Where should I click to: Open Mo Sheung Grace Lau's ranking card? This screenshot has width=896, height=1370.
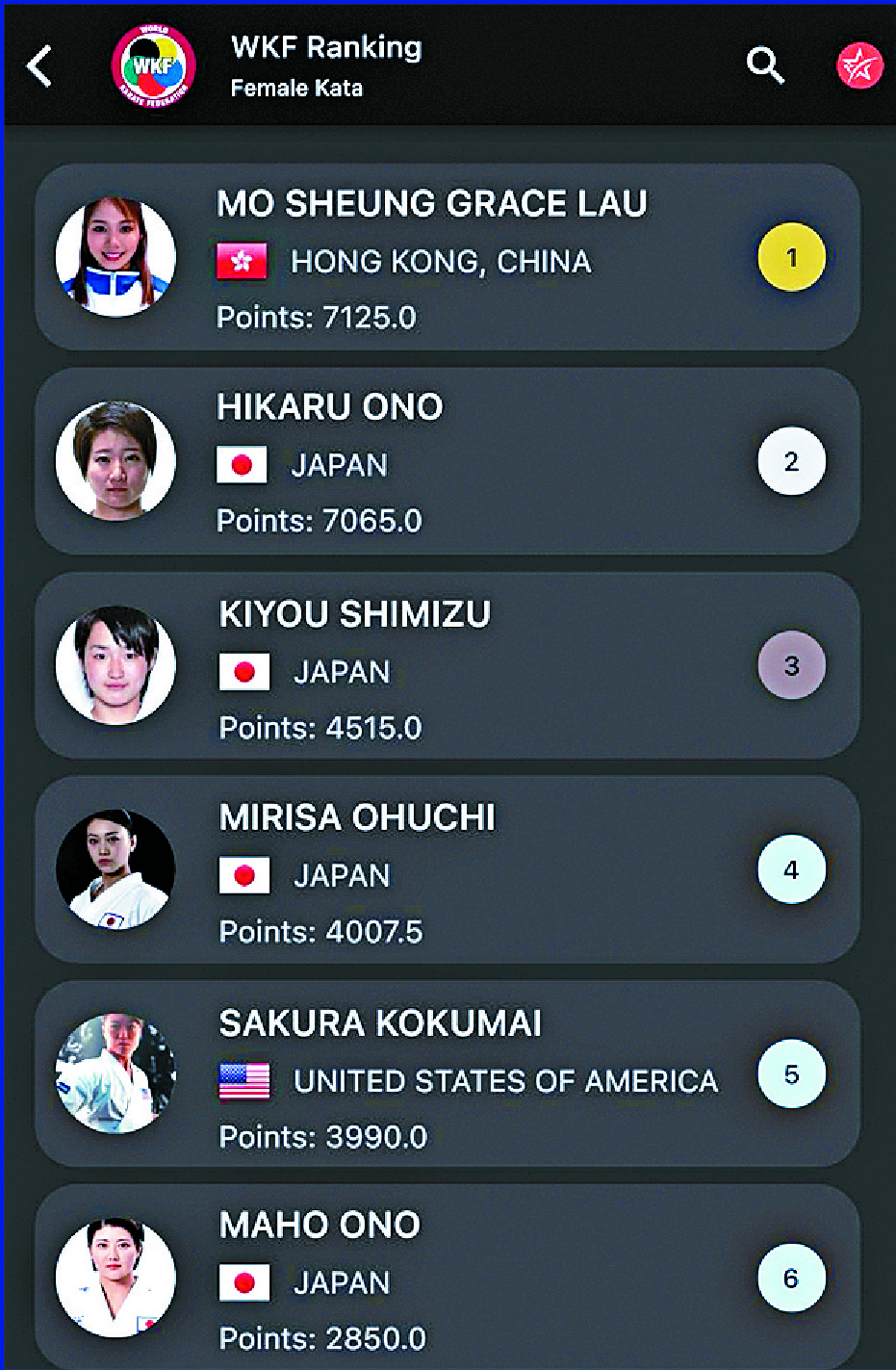point(447,258)
